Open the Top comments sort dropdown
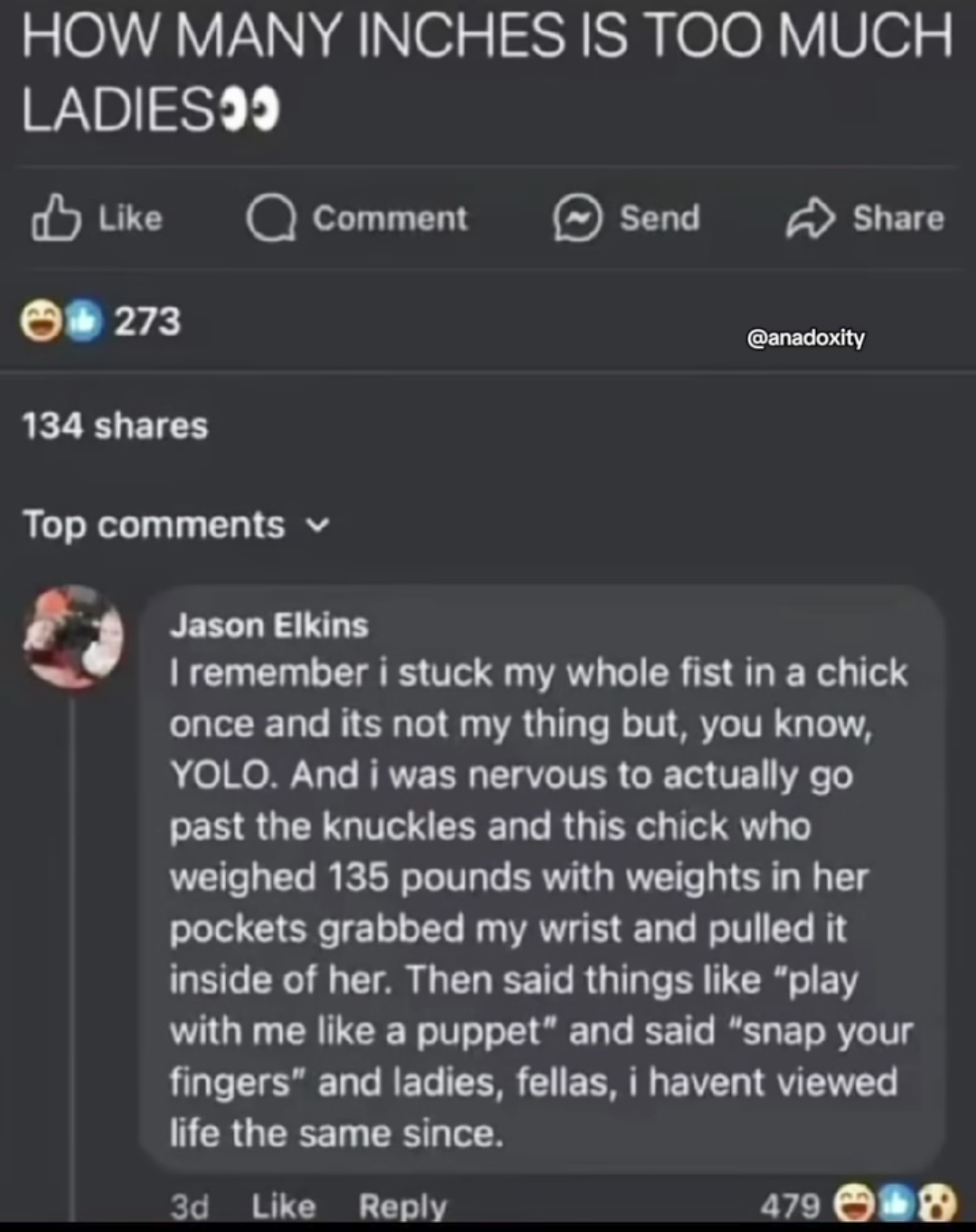The image size is (976, 1232). point(176,524)
